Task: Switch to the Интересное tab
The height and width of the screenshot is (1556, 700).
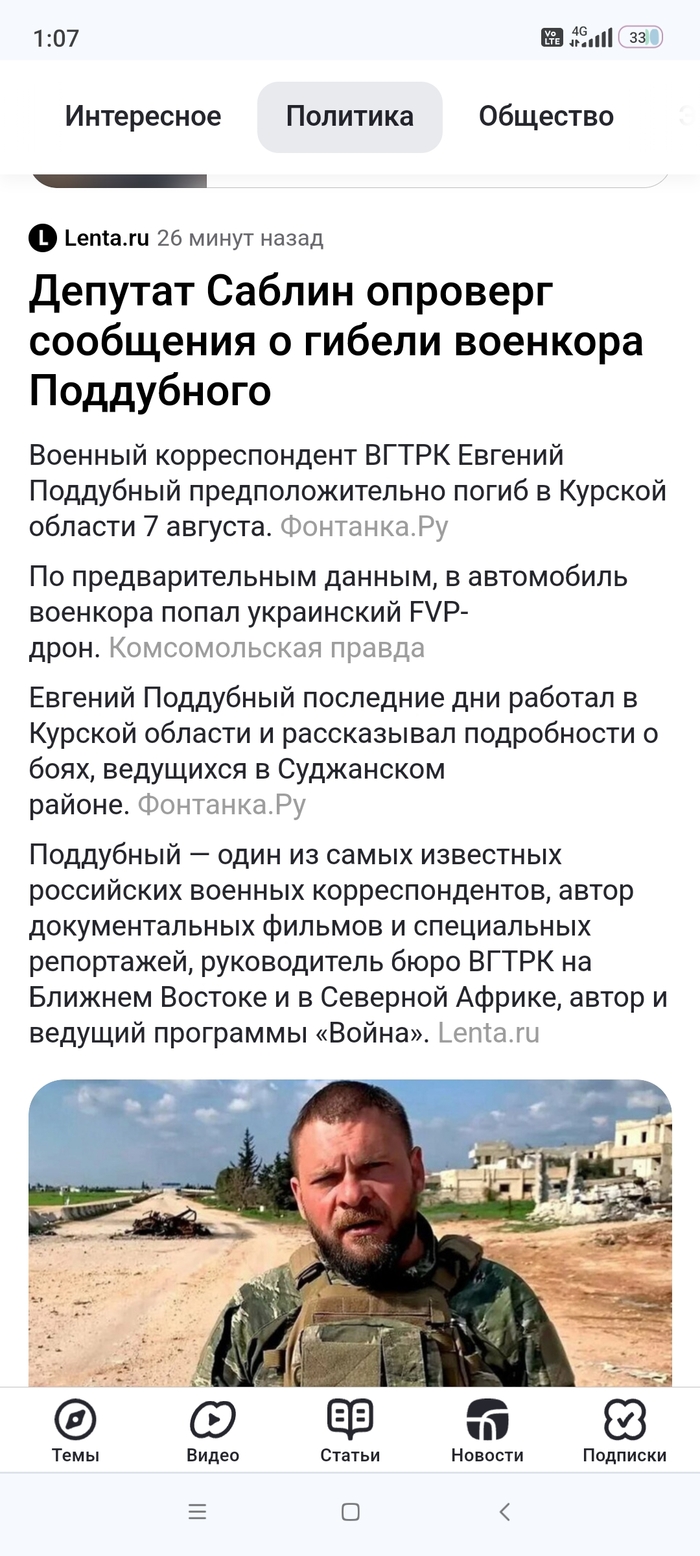Action: (143, 116)
